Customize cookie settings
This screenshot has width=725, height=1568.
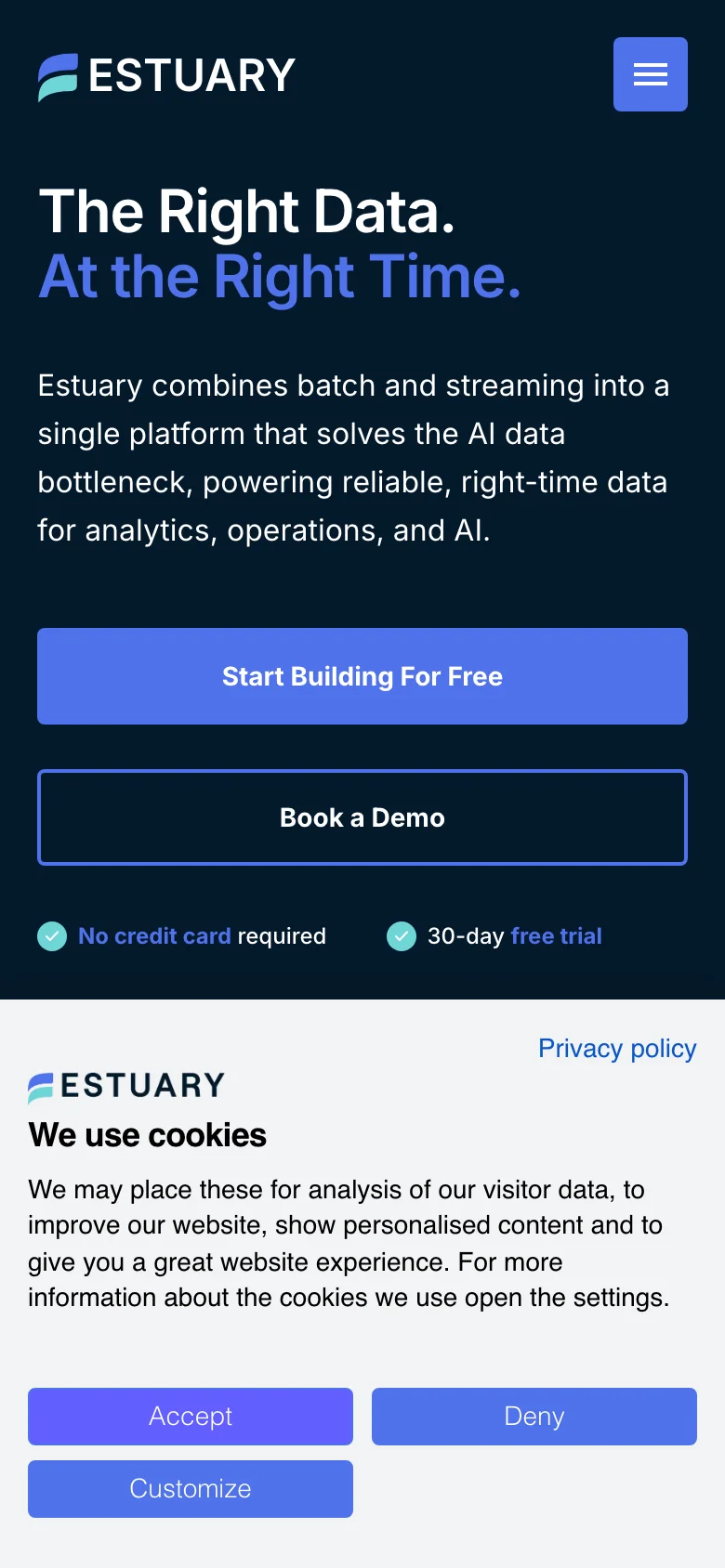coord(191,1489)
